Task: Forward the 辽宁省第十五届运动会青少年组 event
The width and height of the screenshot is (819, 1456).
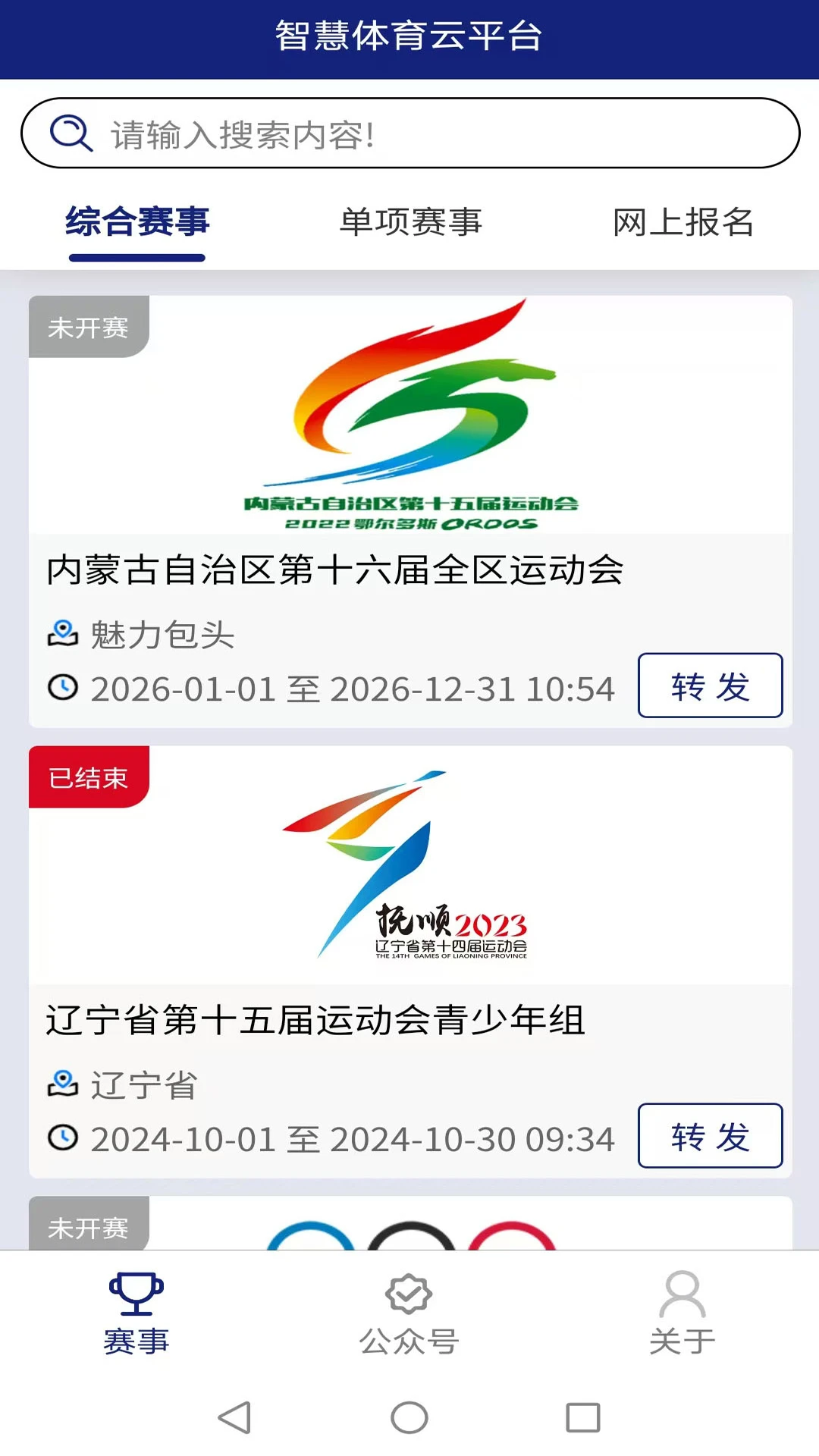Action: click(x=710, y=1136)
